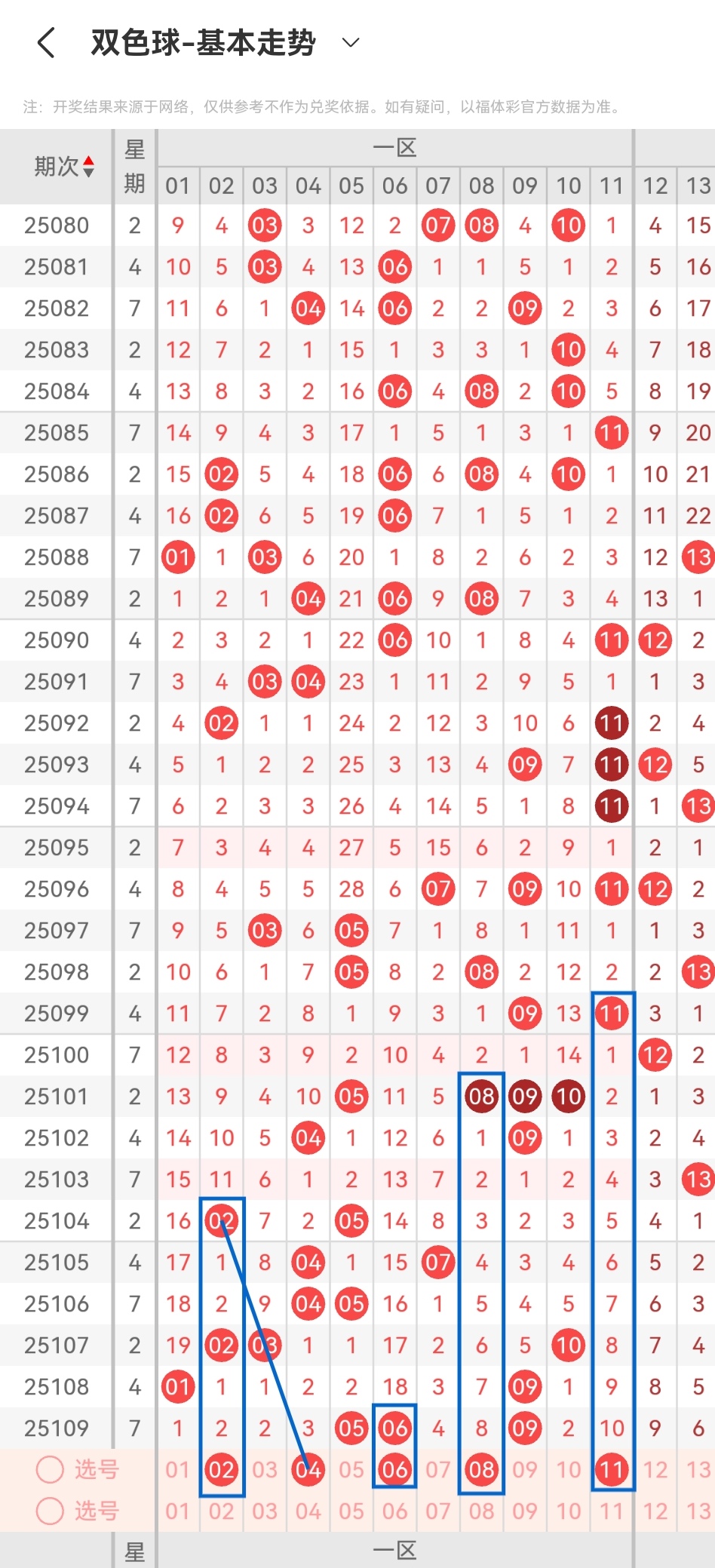Image resolution: width=715 pixels, height=1568 pixels.
Task: Deselect highlighted 08 in first 选号 row
Action: tap(482, 1469)
